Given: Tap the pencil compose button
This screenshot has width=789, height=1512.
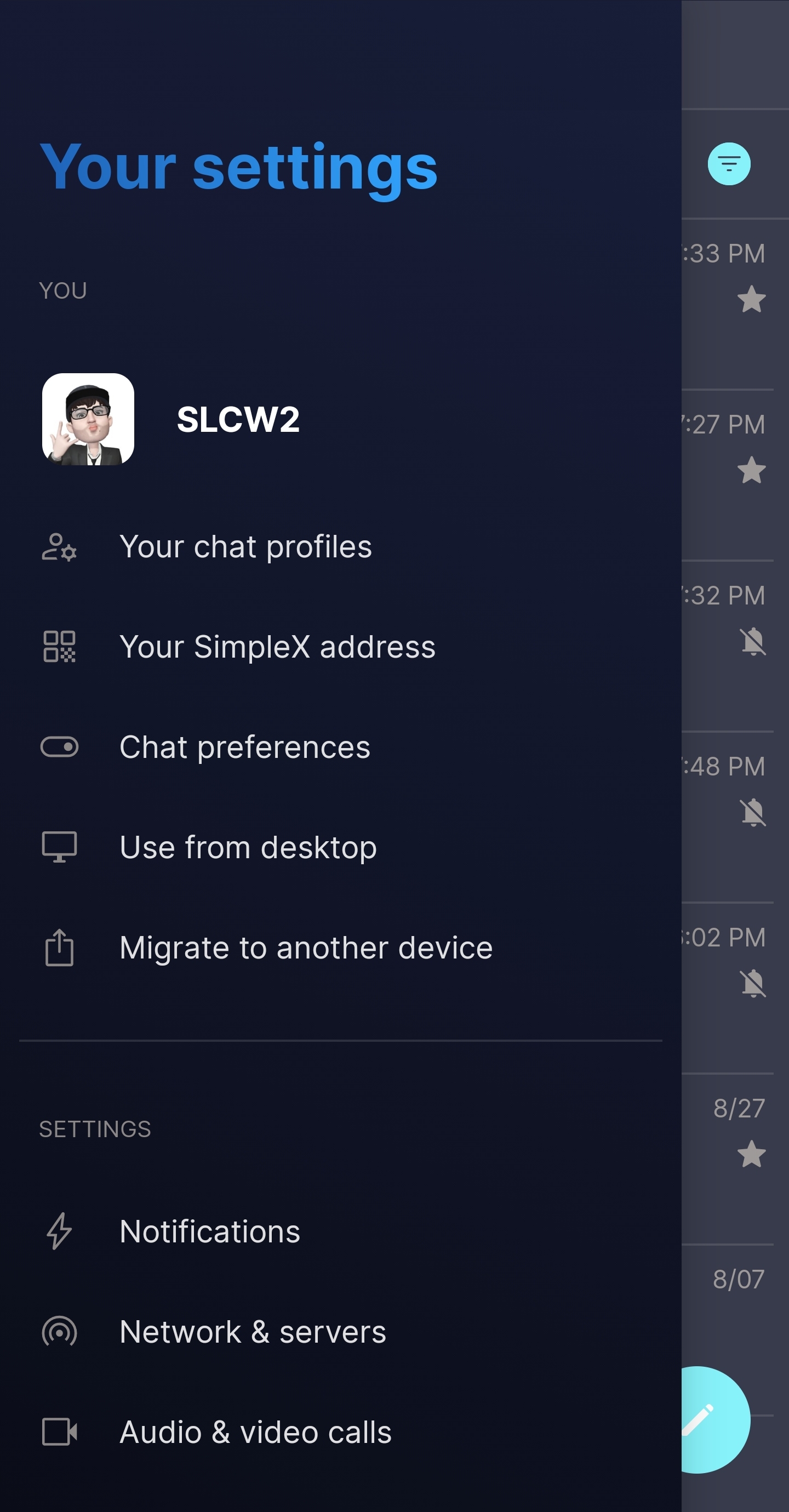Looking at the screenshot, I should point(705,1419).
